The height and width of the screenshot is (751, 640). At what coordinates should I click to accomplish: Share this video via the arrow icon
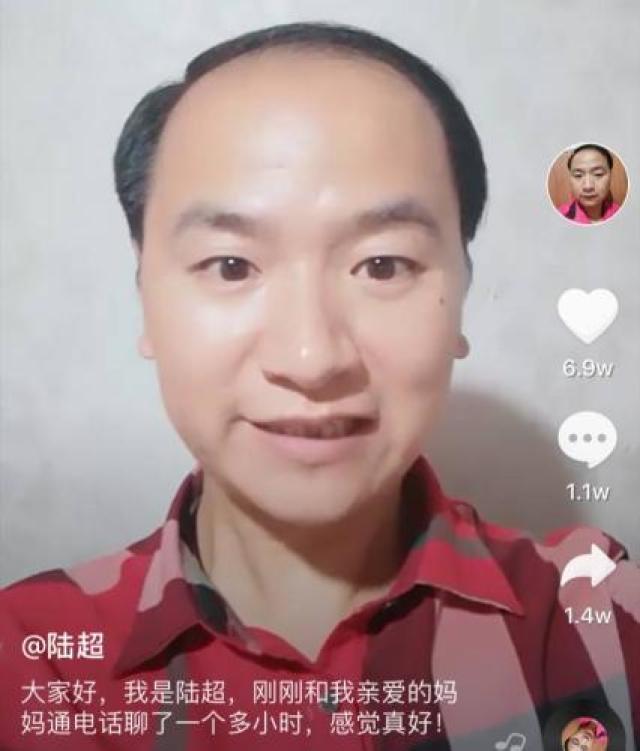tap(587, 568)
